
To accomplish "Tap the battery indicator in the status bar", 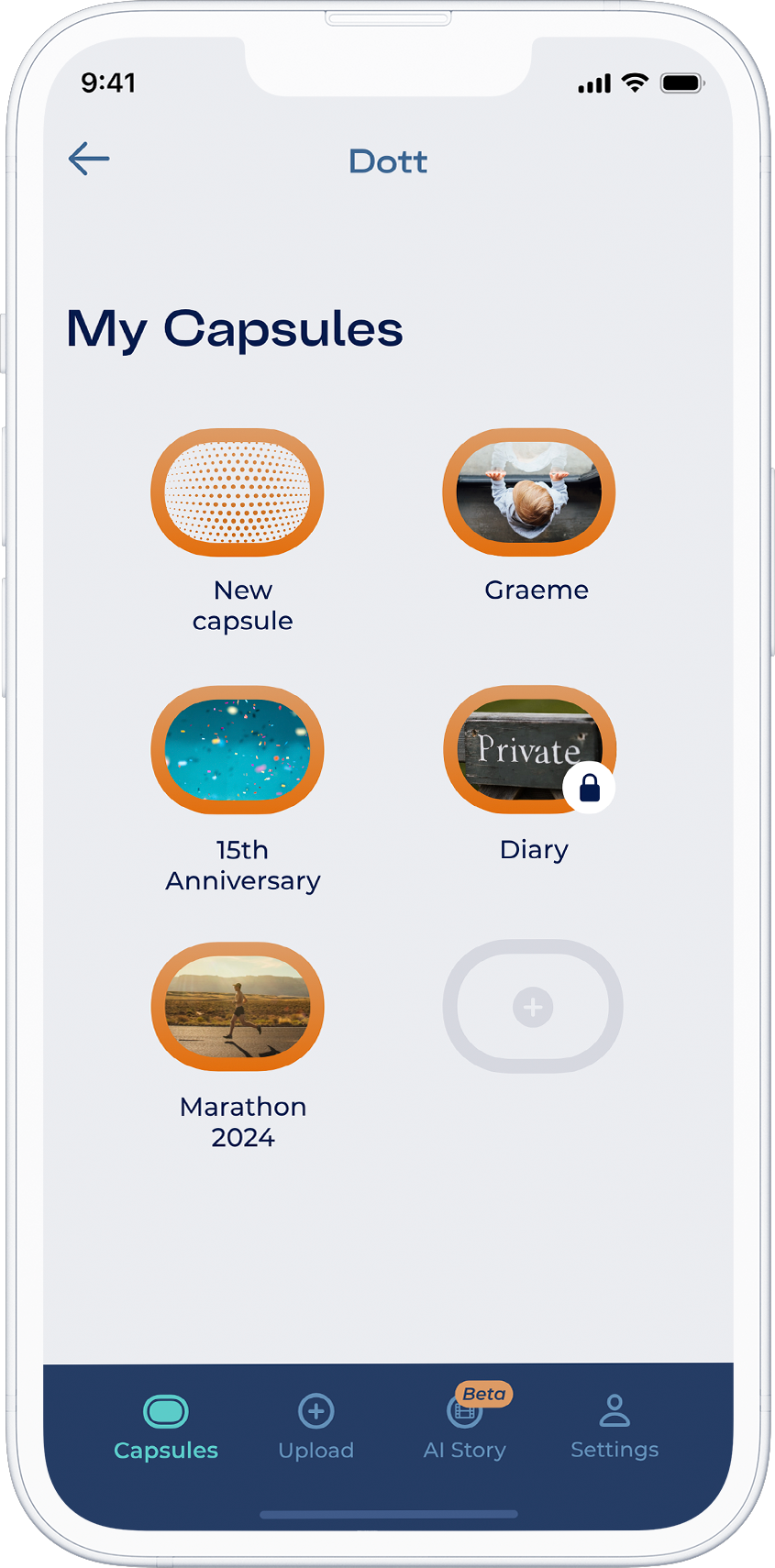I will (x=682, y=83).
